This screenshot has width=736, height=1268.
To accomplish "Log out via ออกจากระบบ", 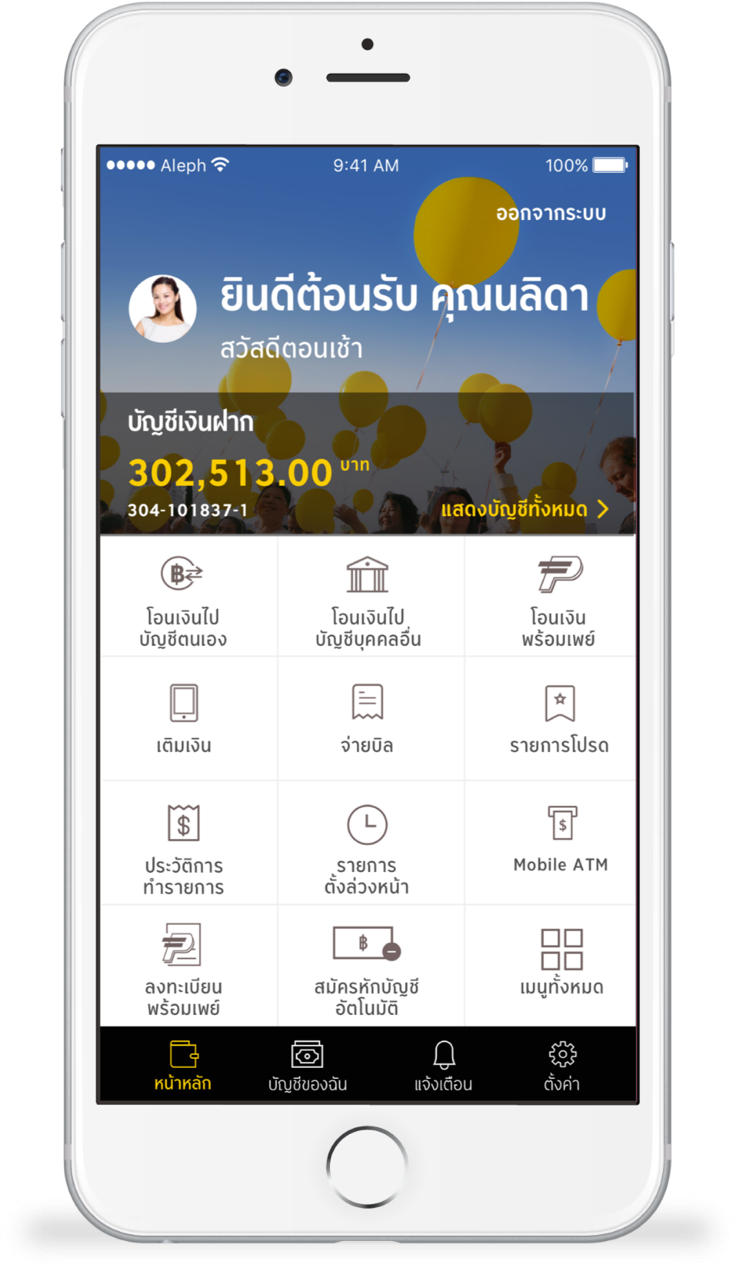I will point(551,214).
